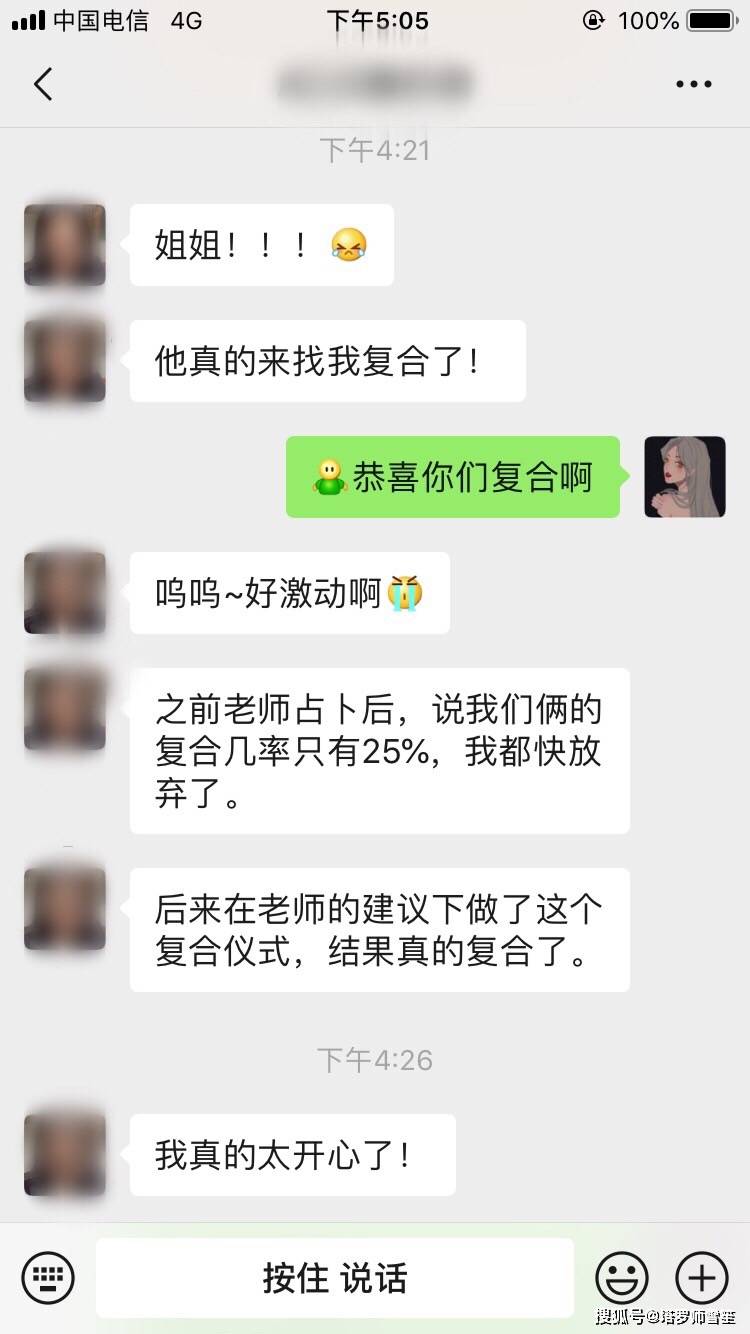Open the plus attachments menu
Screen dimensions: 750x1334
tap(701, 1277)
